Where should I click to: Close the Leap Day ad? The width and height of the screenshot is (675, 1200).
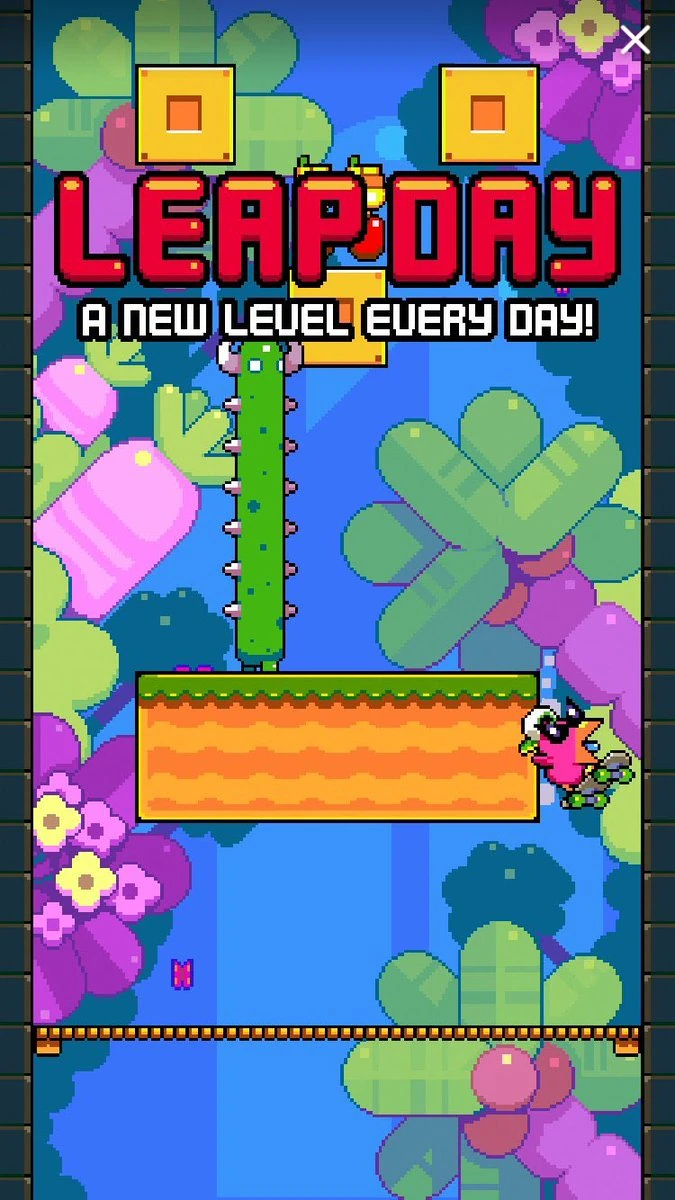[x=635, y=40]
